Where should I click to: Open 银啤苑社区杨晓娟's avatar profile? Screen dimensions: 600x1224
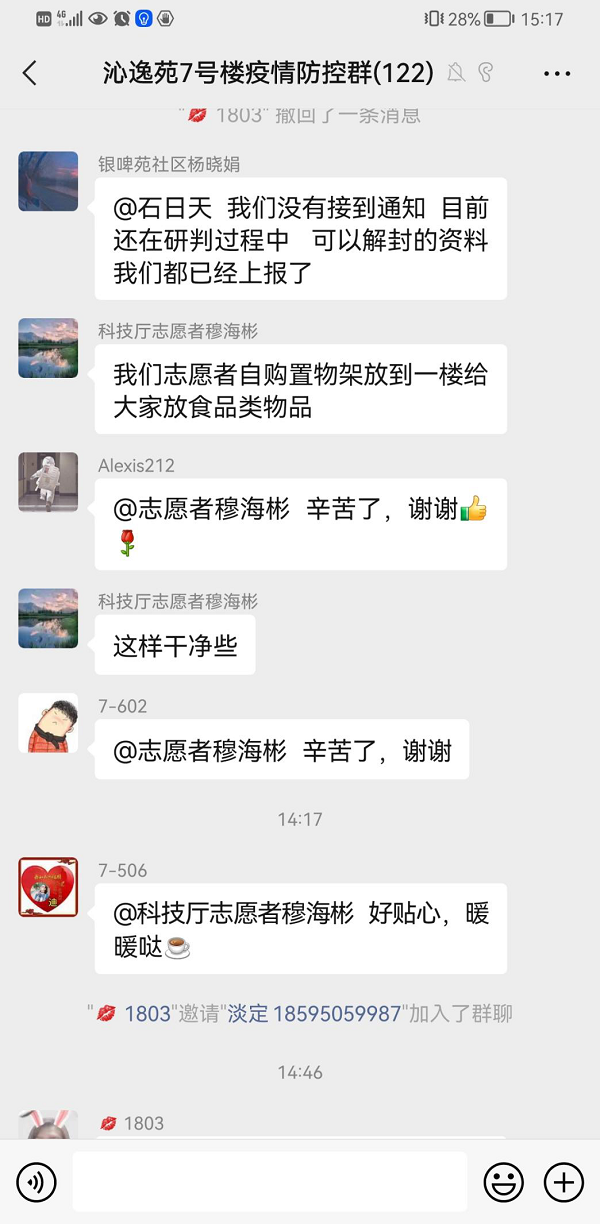click(x=48, y=181)
